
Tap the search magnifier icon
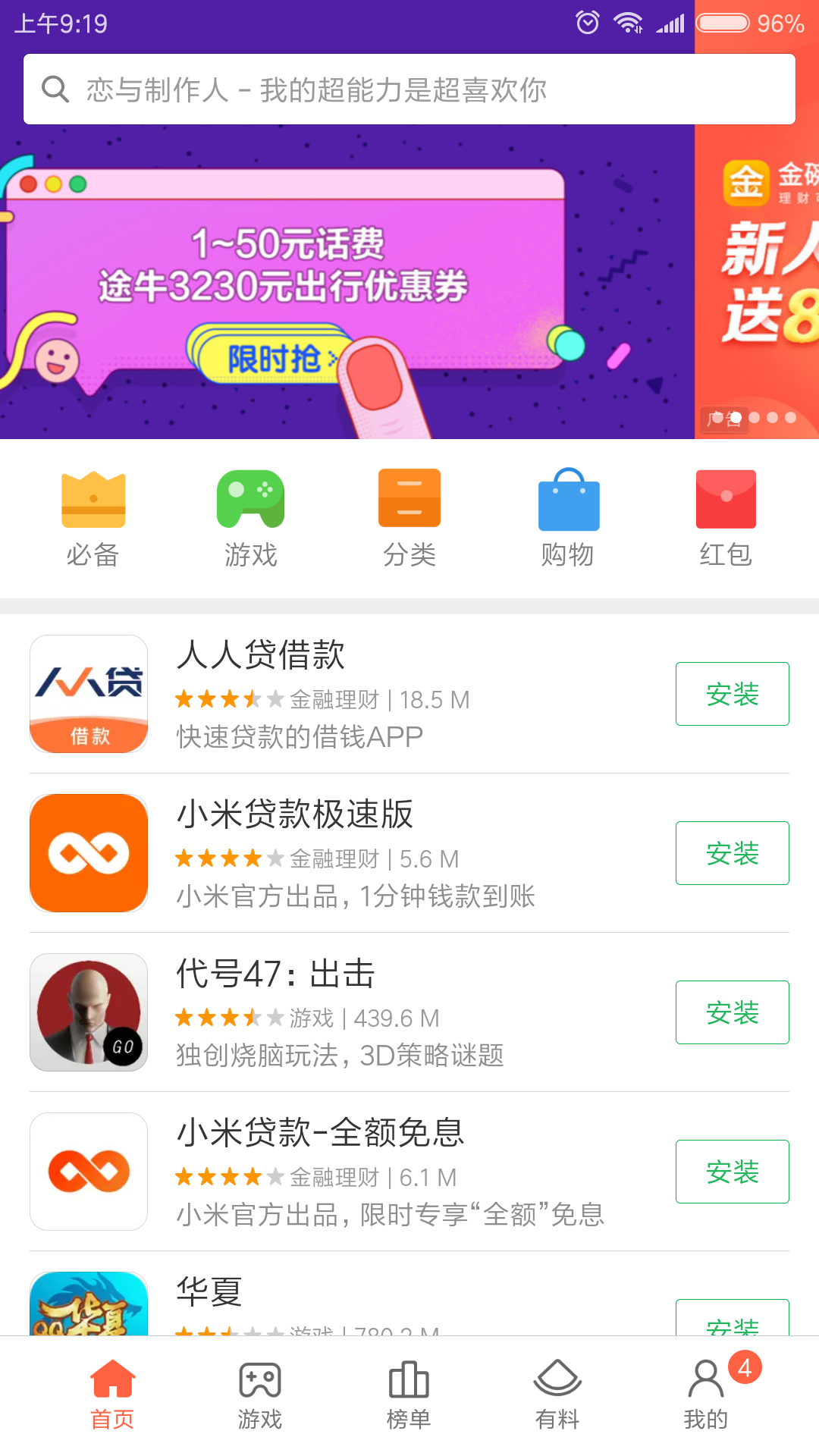[54, 89]
